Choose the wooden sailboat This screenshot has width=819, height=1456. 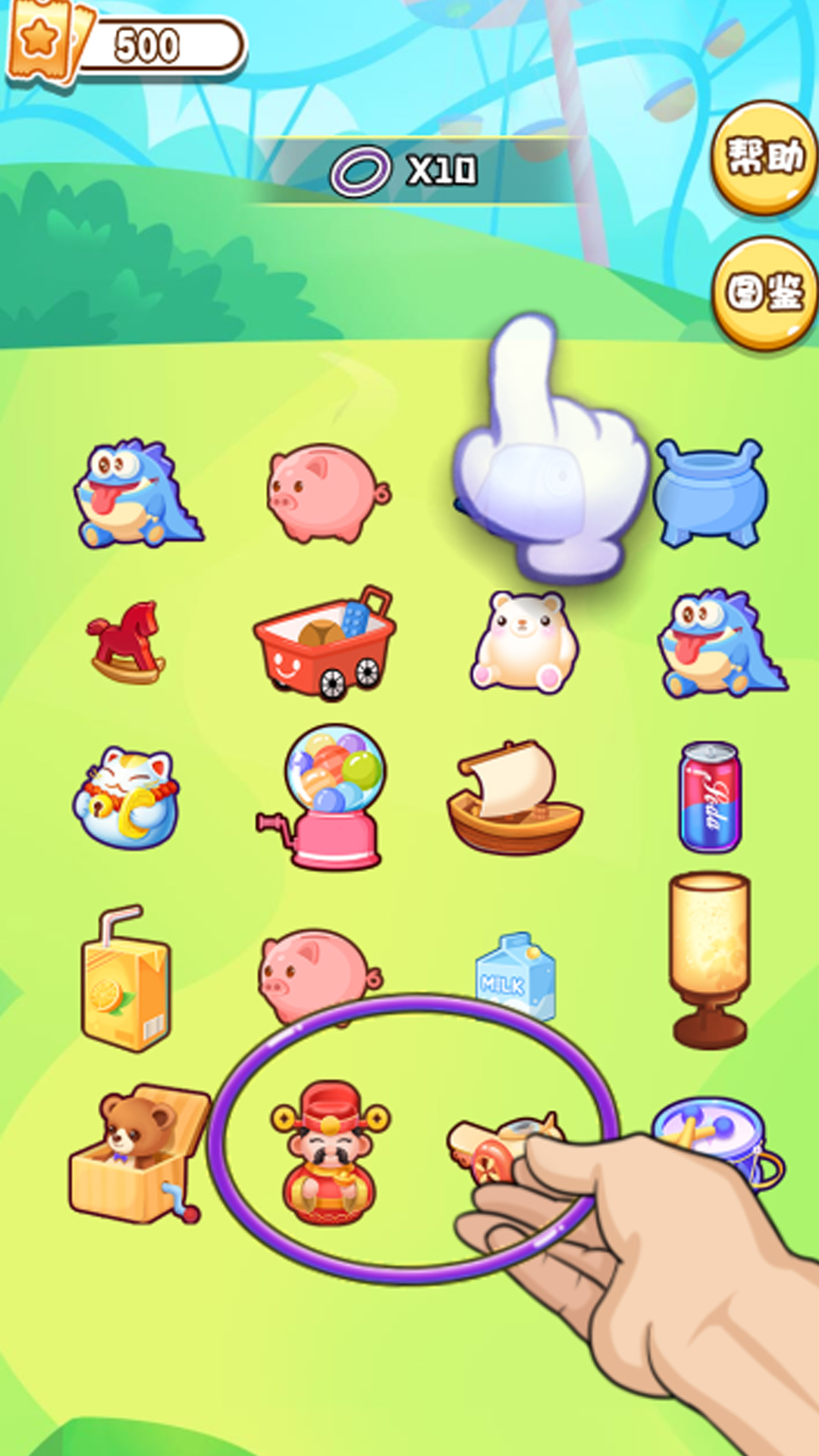tap(514, 797)
